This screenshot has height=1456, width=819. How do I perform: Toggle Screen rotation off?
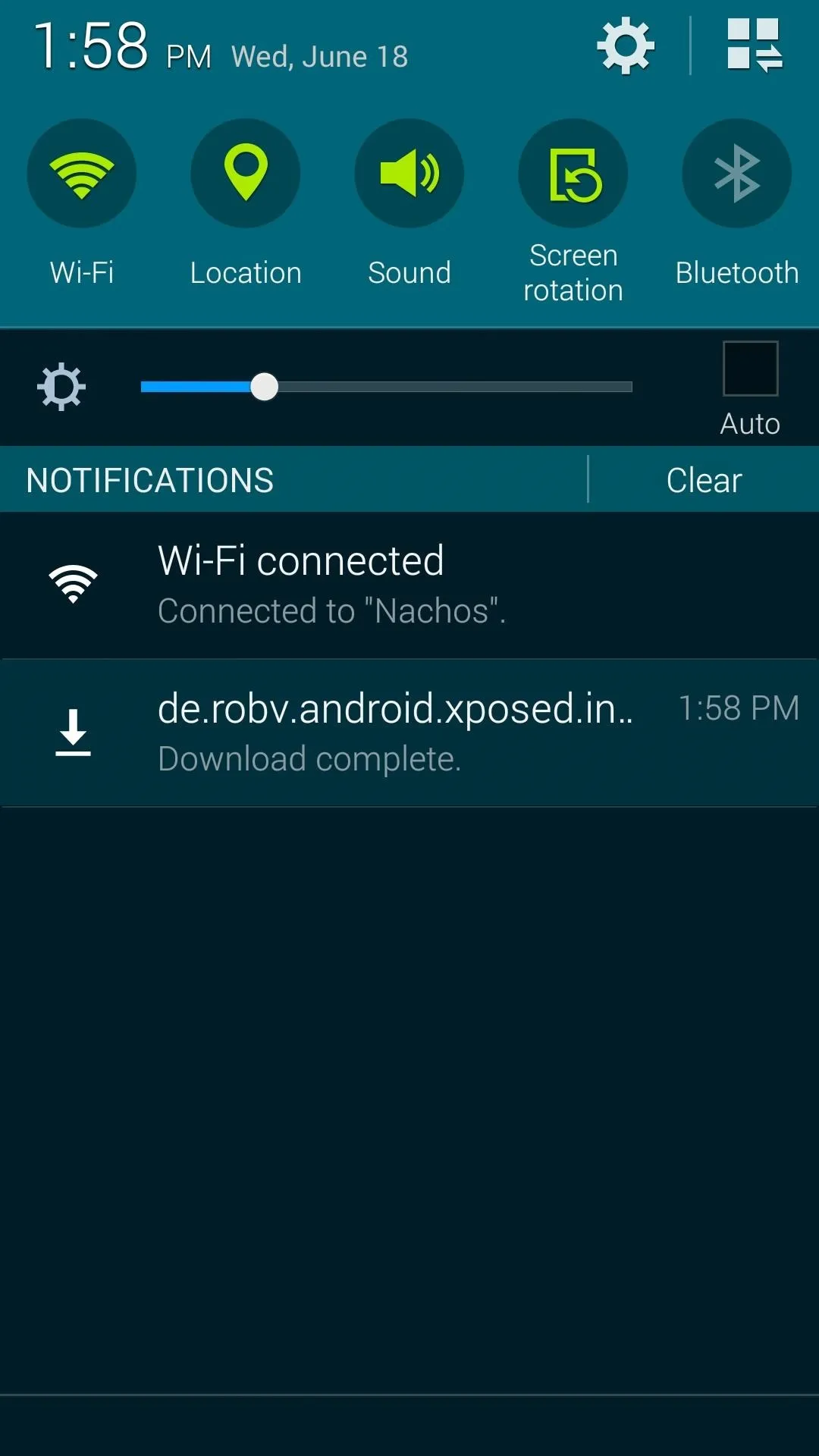[x=573, y=173]
